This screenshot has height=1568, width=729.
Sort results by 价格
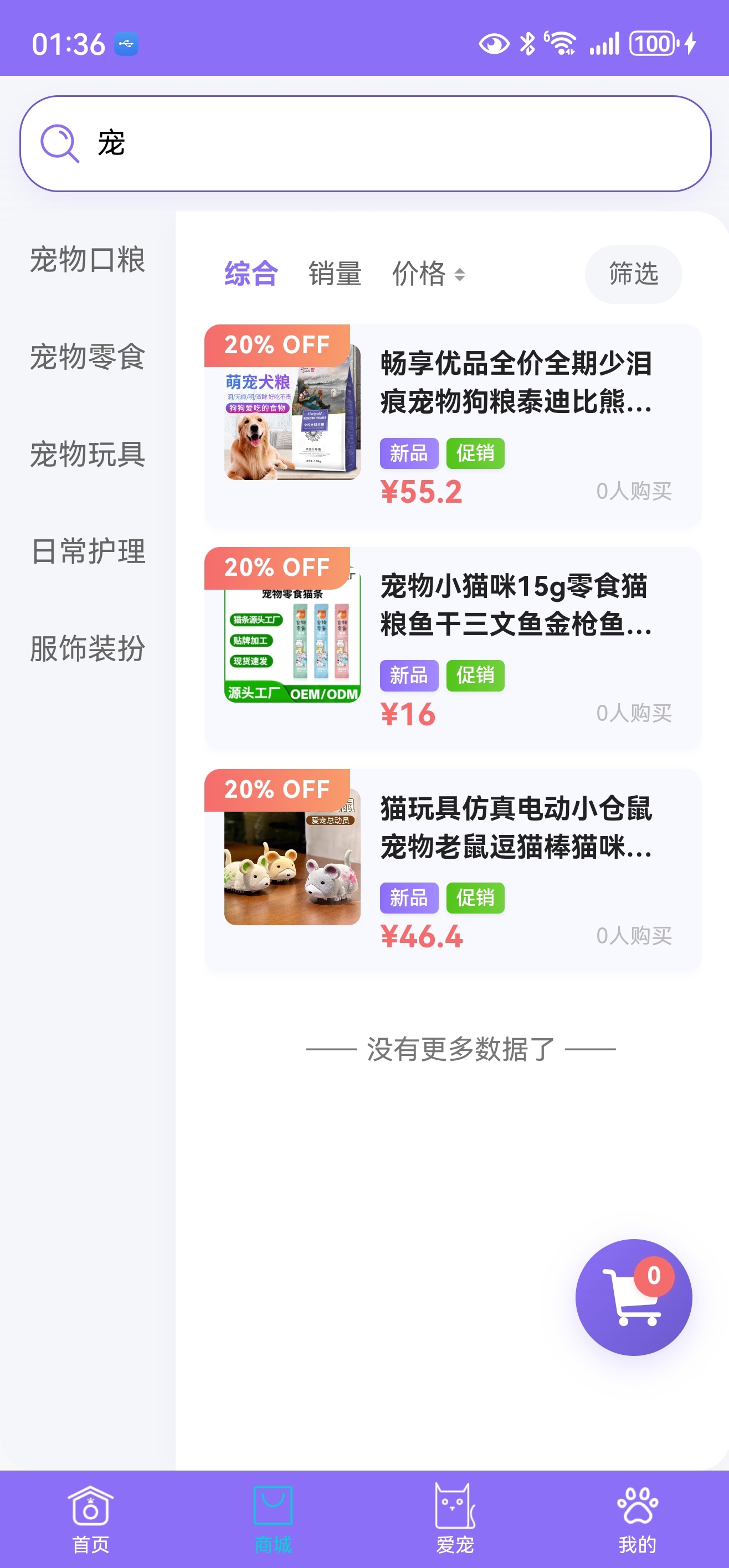coord(428,274)
